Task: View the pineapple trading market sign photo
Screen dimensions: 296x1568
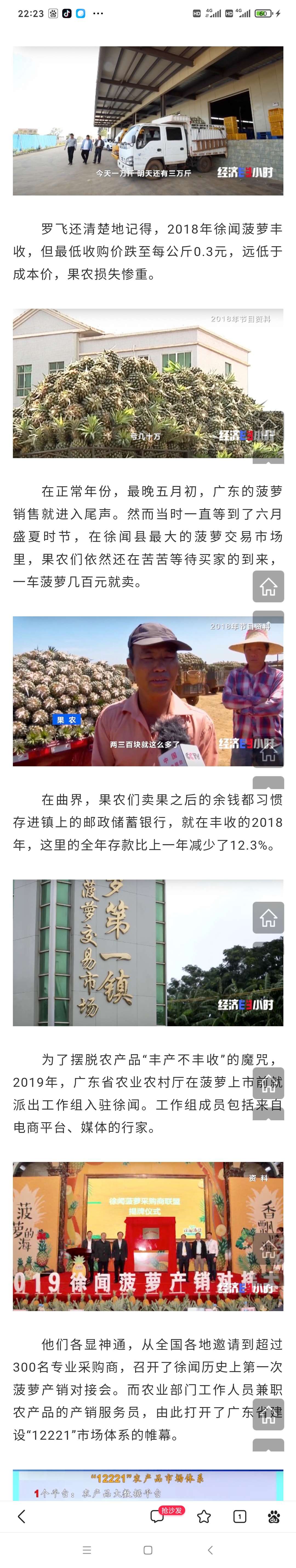Action: point(148,952)
